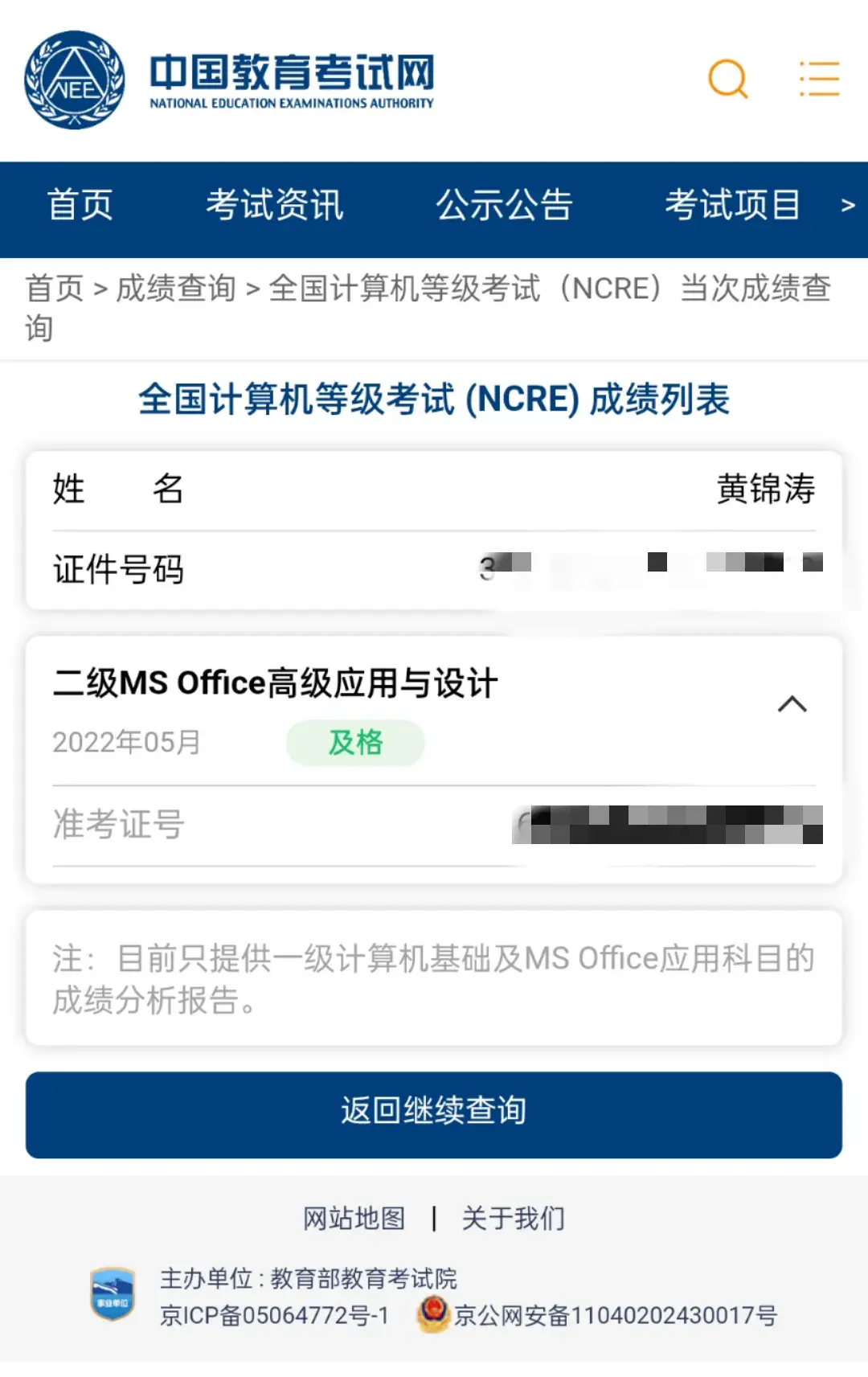Tap the arrow for more navigation items

click(847, 206)
